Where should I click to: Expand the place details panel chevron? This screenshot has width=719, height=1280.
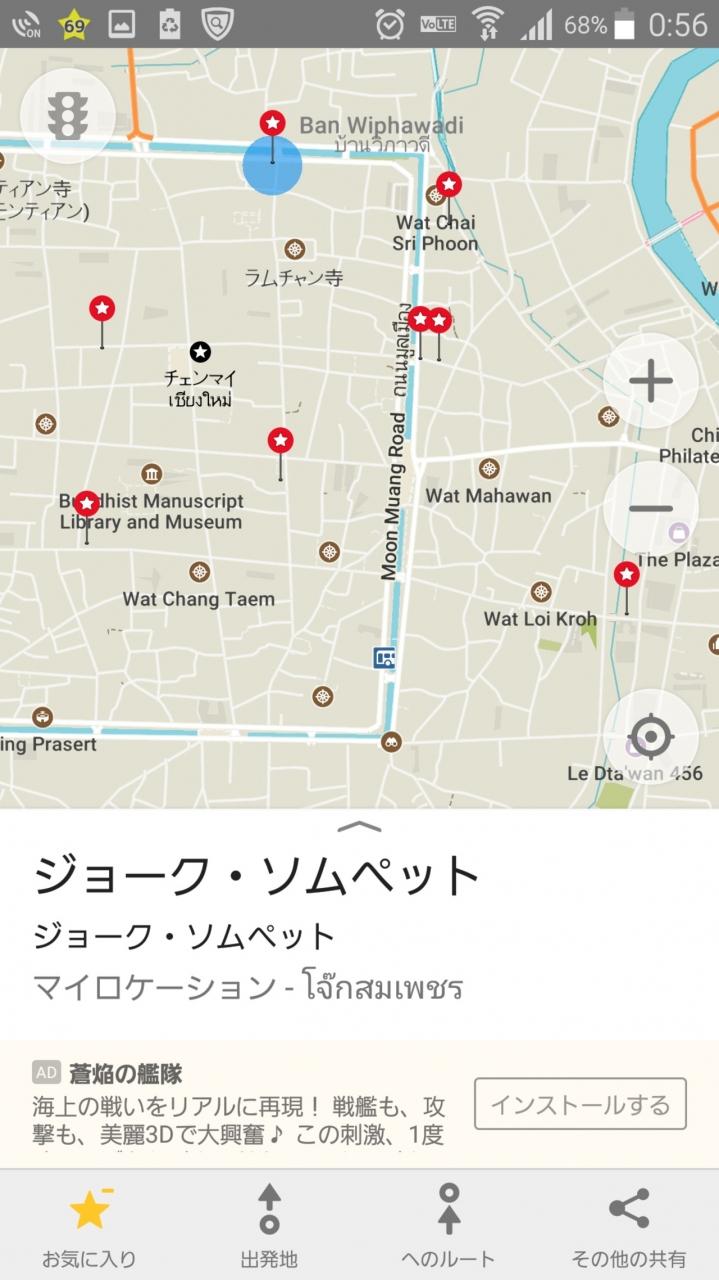coord(360,826)
